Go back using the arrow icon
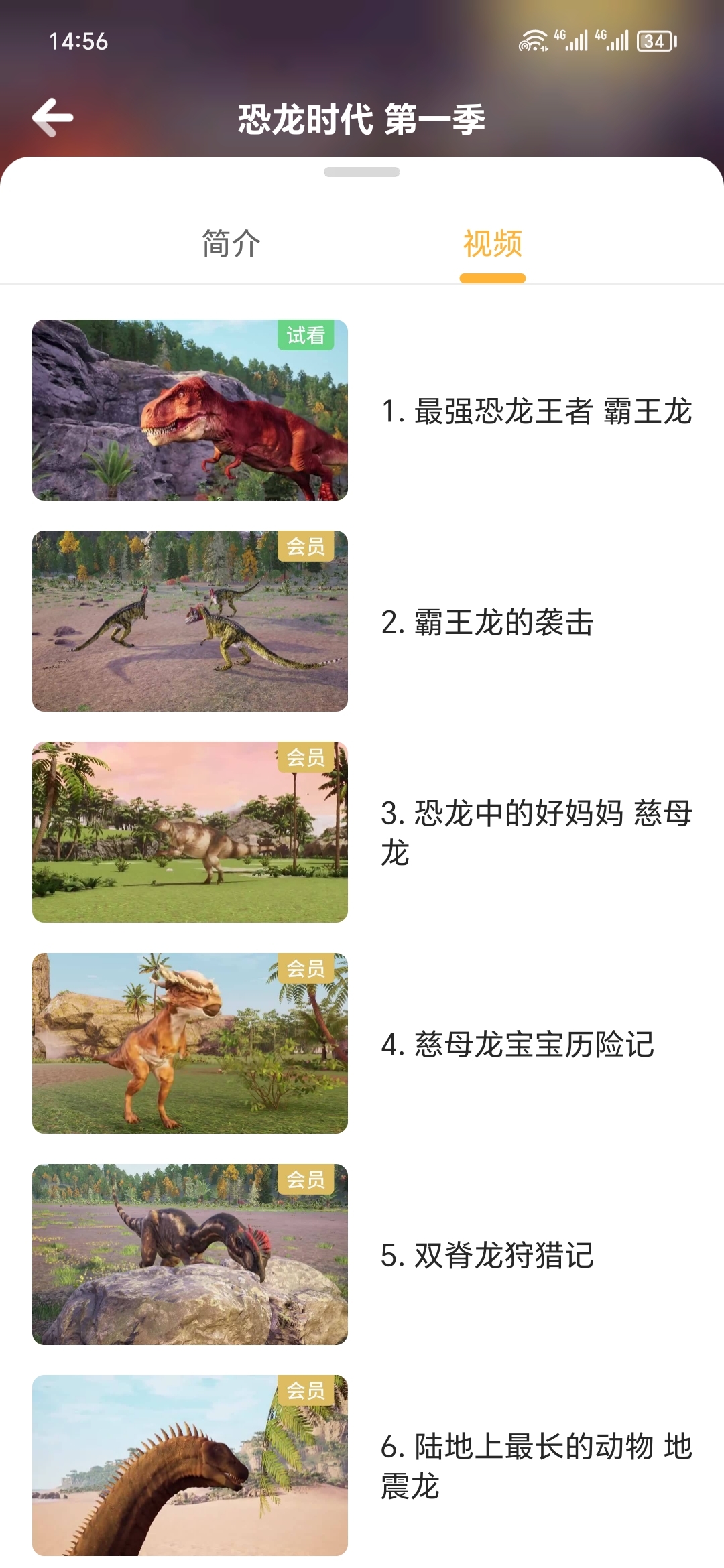The image size is (724, 1568). 52,117
